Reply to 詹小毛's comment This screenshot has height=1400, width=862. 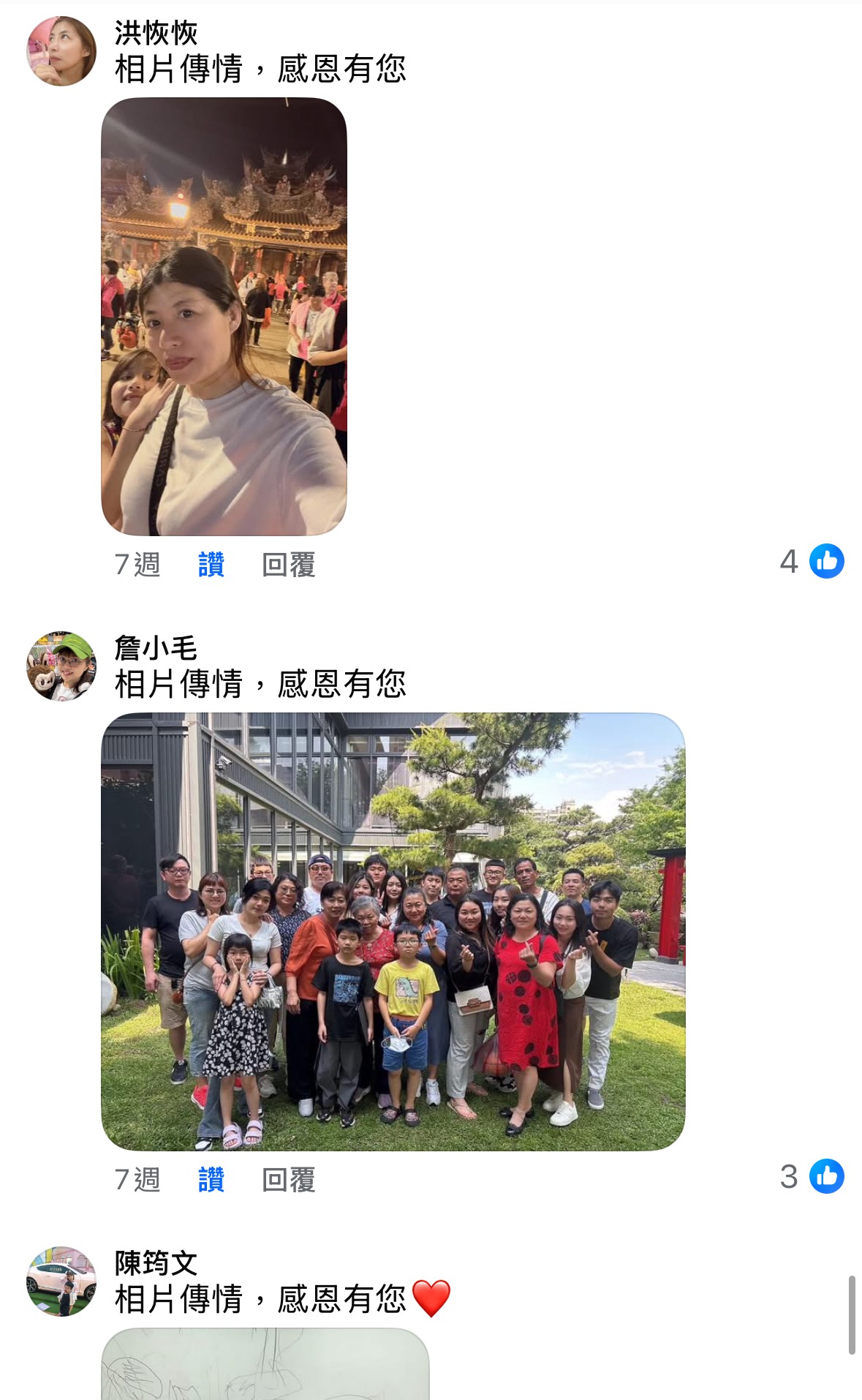288,1180
